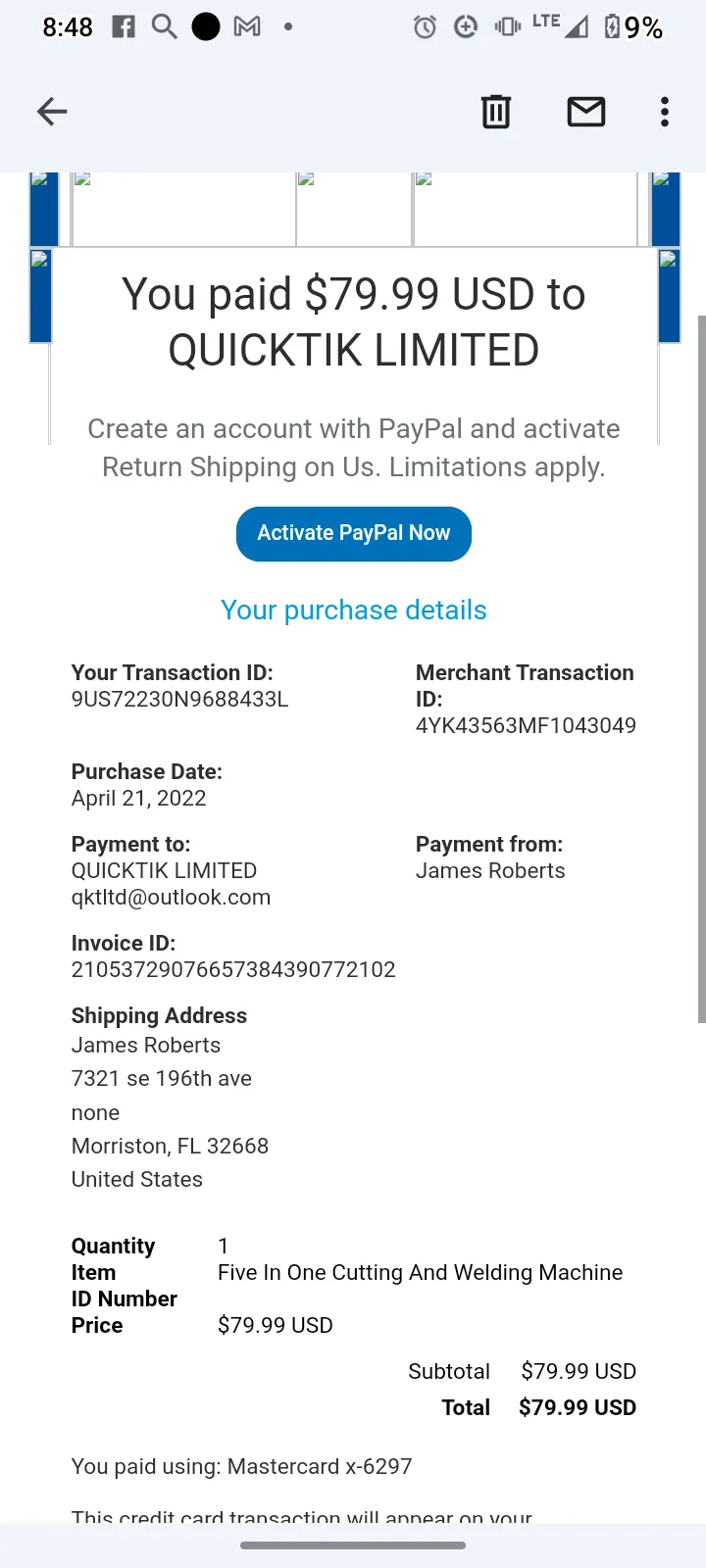Go back to the inbox
The width and height of the screenshot is (706, 1568).
point(52,112)
